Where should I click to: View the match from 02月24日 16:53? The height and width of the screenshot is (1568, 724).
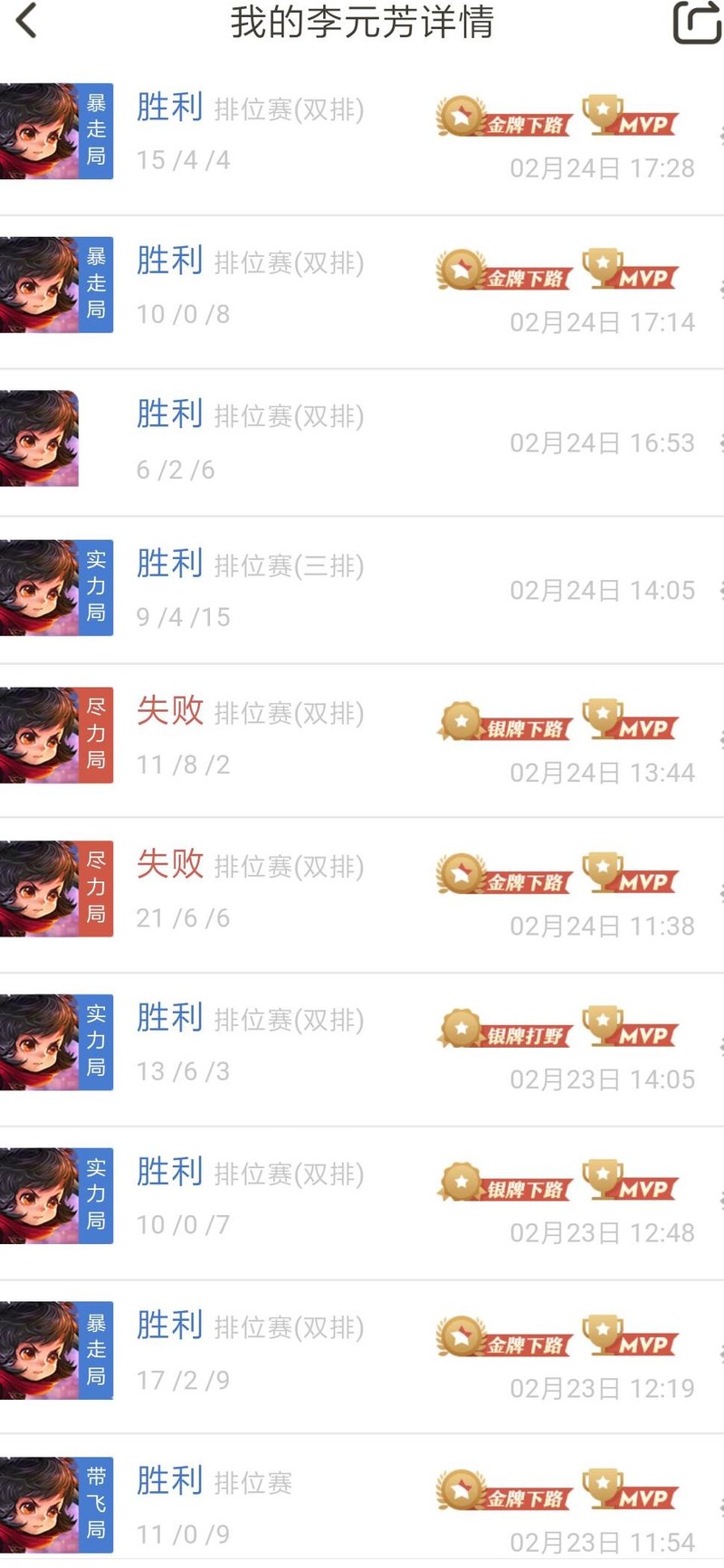(x=362, y=441)
